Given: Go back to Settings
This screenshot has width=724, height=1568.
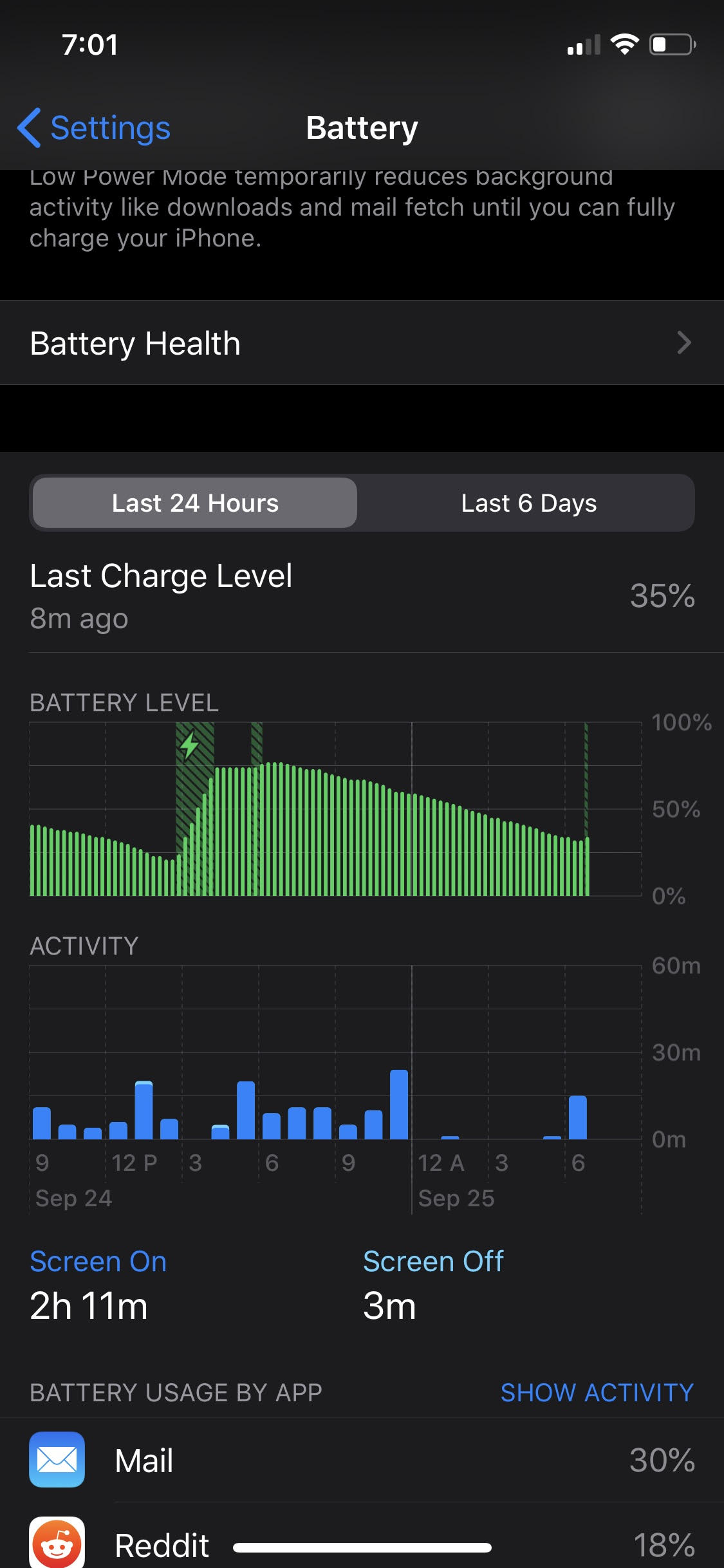Looking at the screenshot, I should (94, 127).
